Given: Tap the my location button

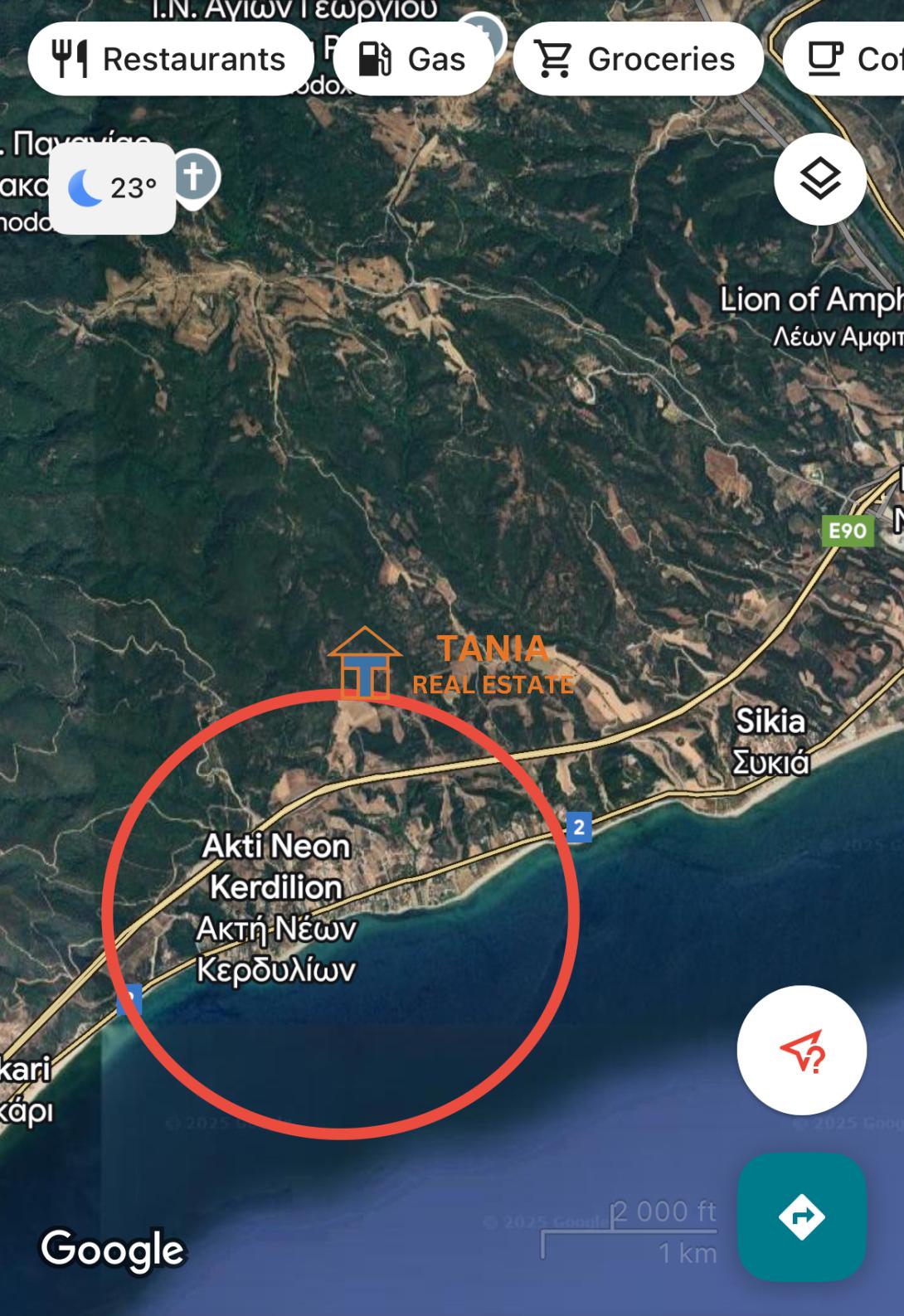Looking at the screenshot, I should pos(801,1051).
